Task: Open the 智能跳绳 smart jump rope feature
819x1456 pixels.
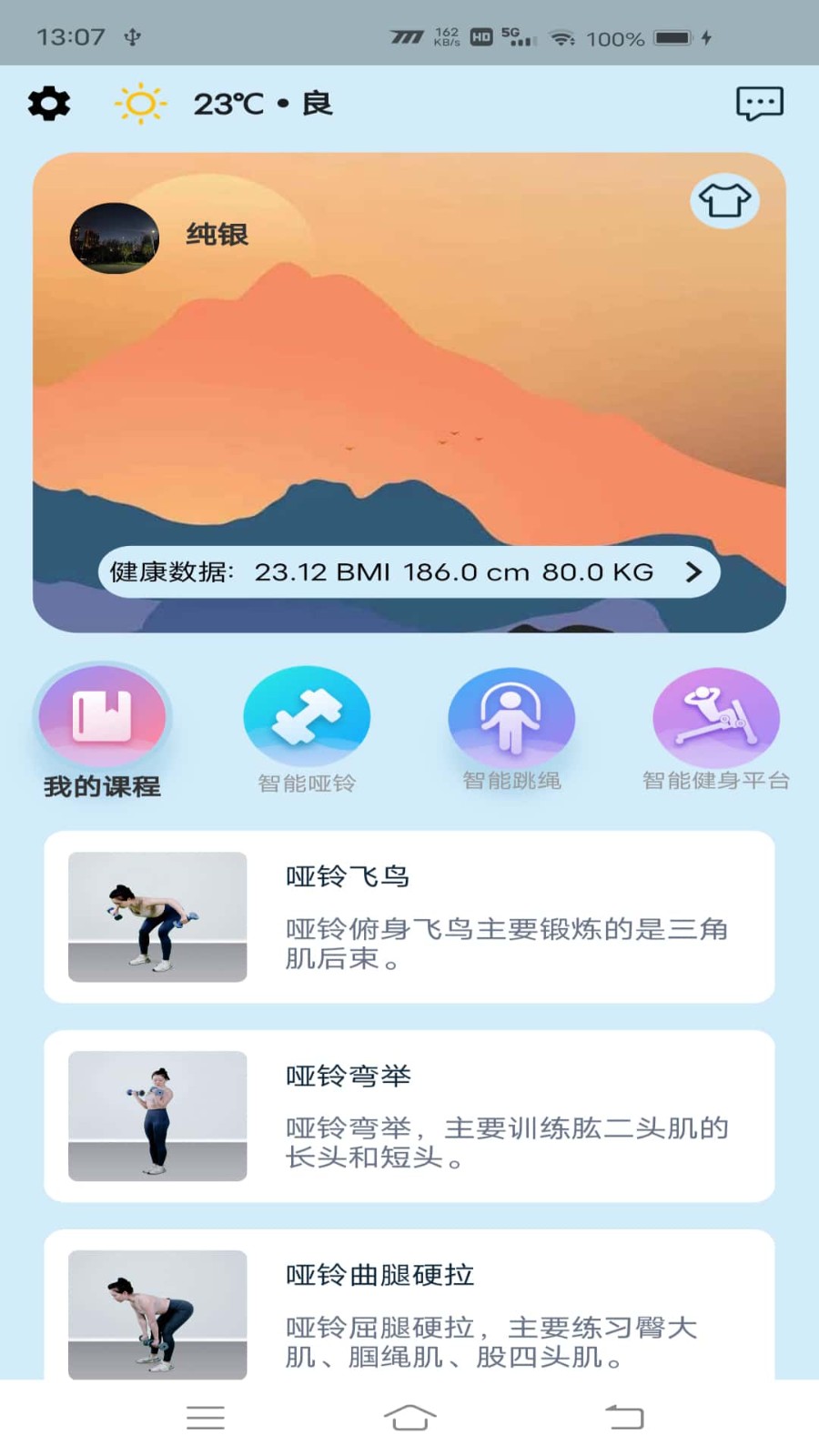Action: point(511,719)
